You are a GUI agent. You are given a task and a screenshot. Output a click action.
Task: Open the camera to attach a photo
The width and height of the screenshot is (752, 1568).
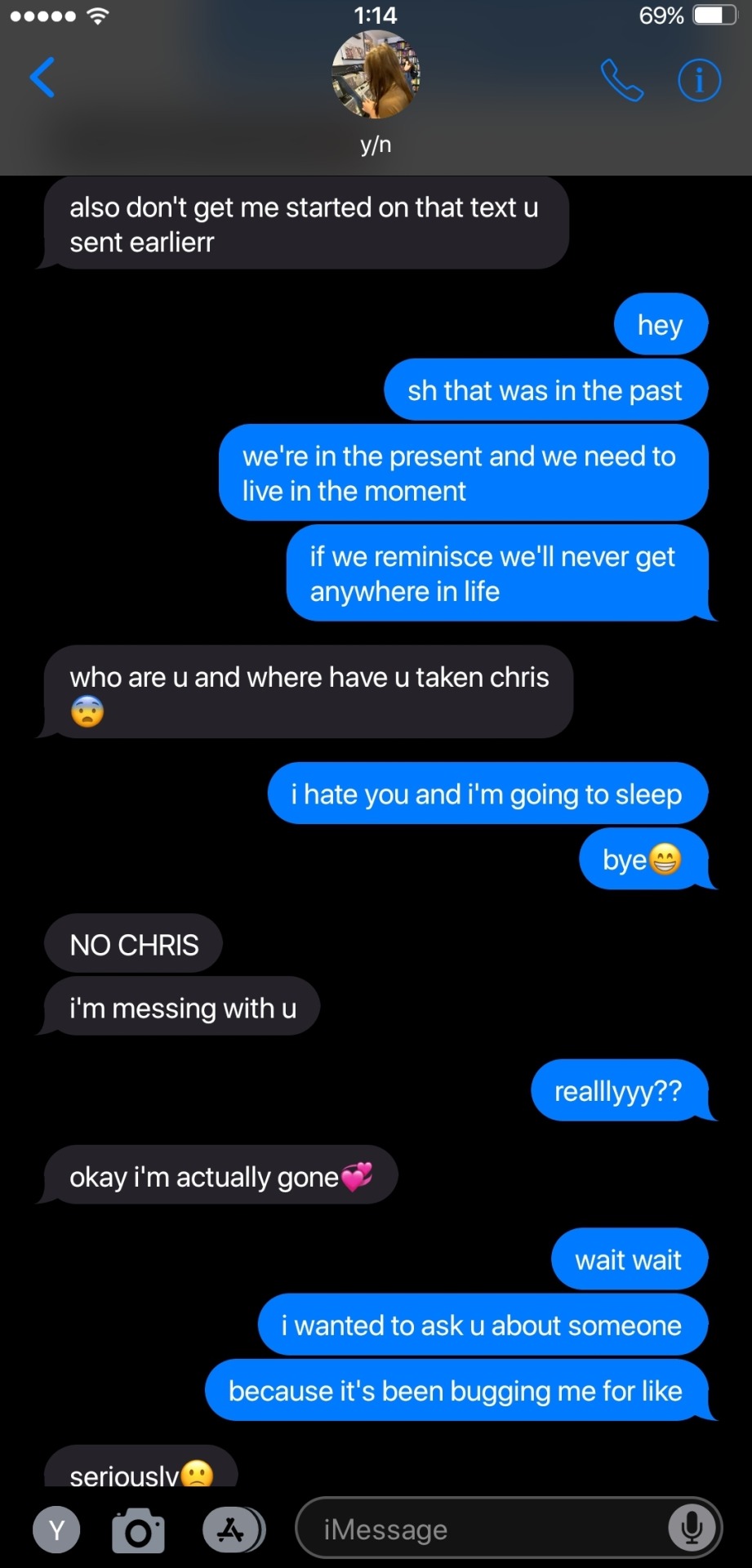pos(138,1530)
